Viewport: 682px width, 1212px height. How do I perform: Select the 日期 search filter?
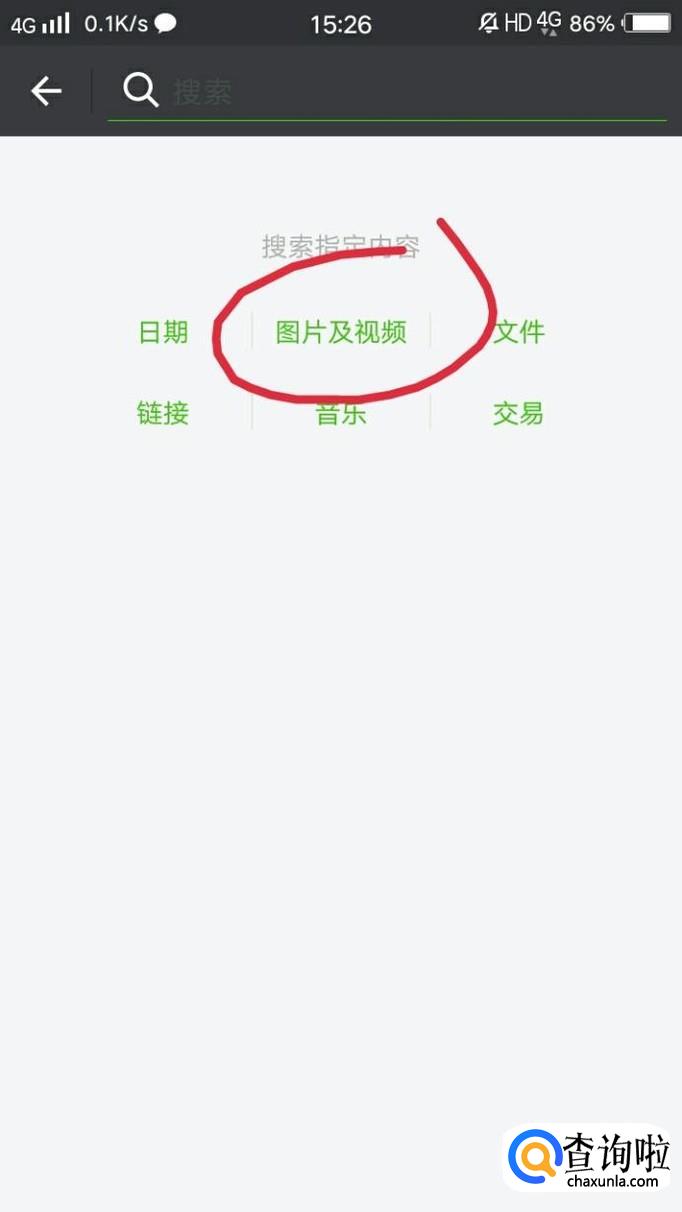[x=163, y=332]
